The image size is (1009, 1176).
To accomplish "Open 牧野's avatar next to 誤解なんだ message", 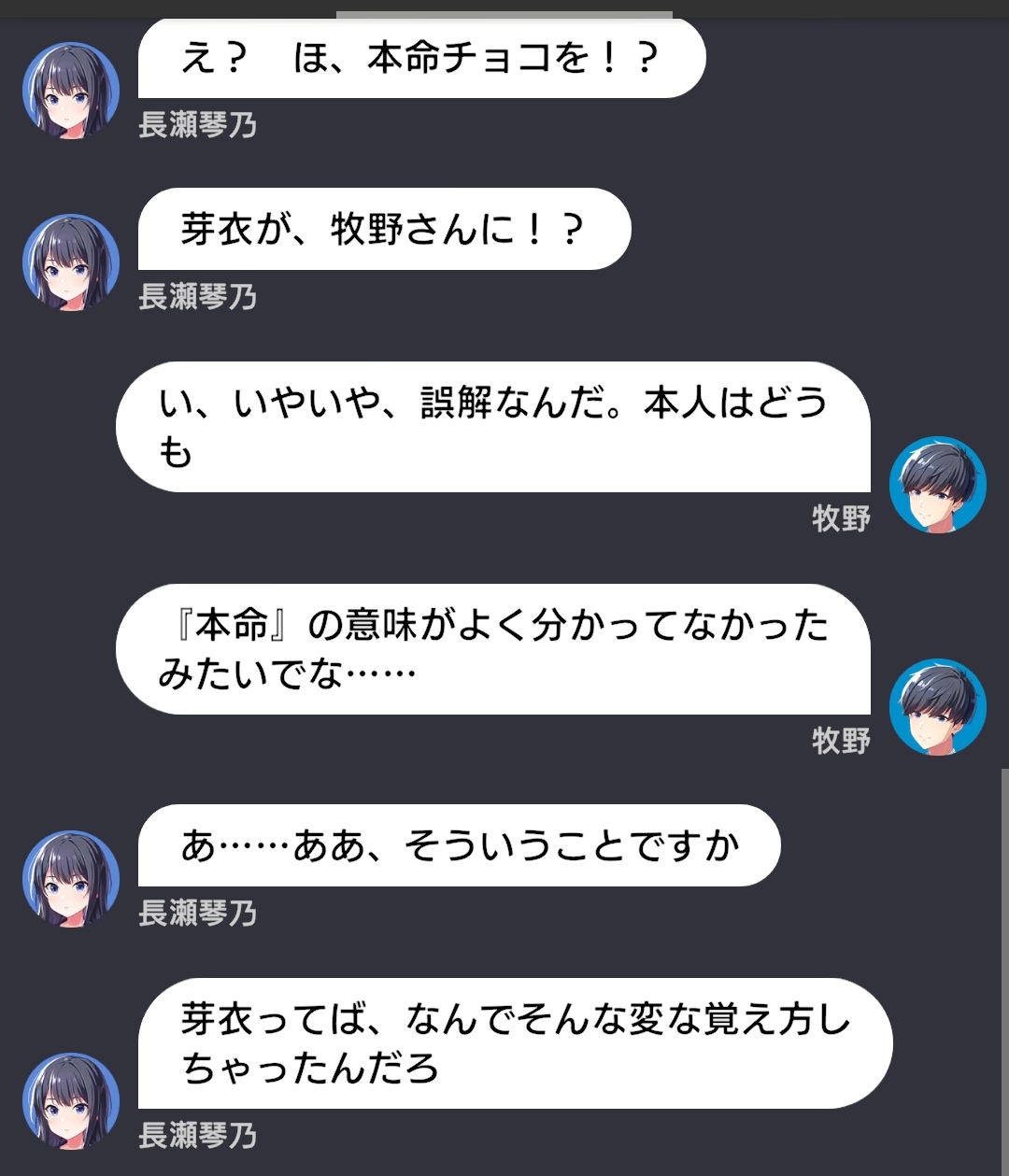I will tap(937, 484).
